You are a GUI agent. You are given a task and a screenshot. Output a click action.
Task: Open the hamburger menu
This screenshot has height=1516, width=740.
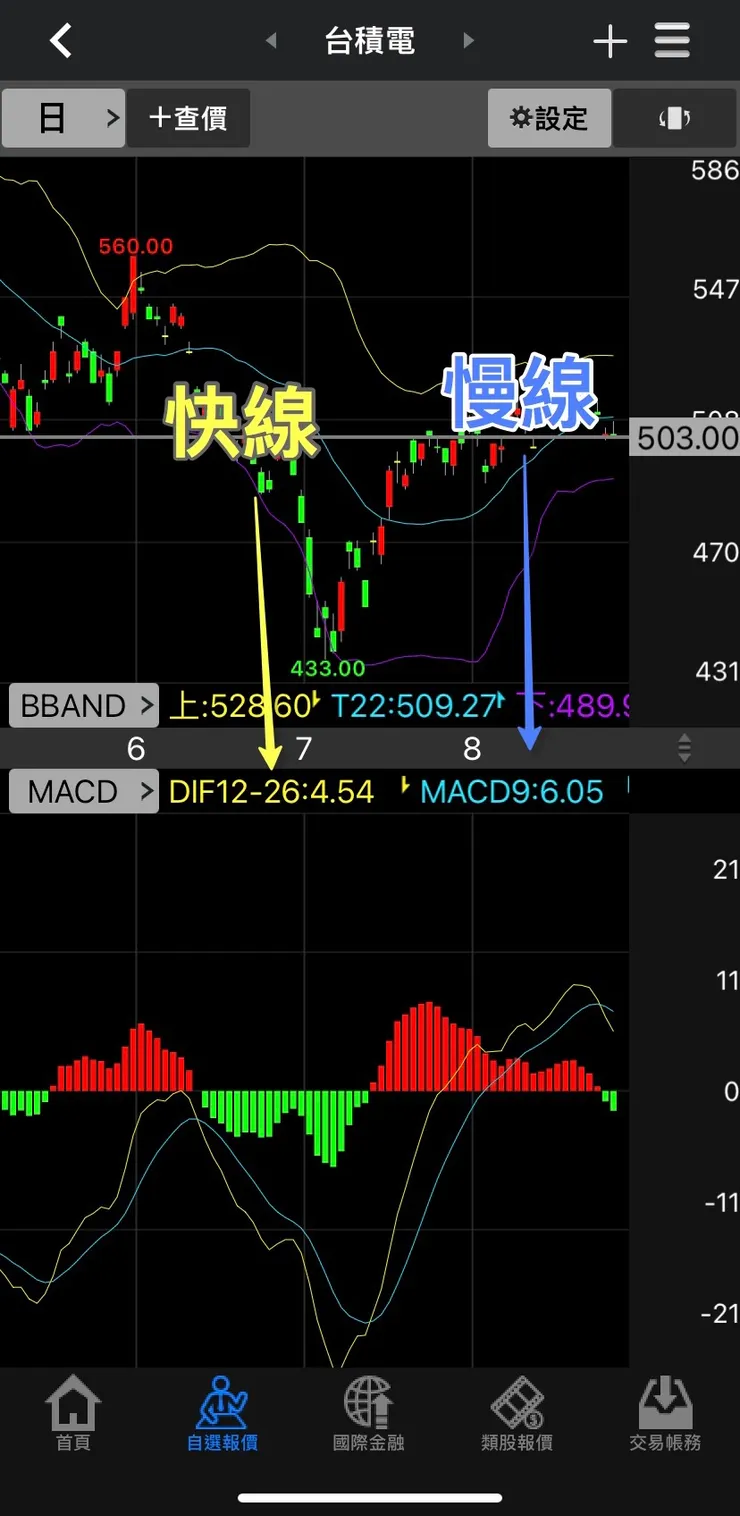(672, 41)
